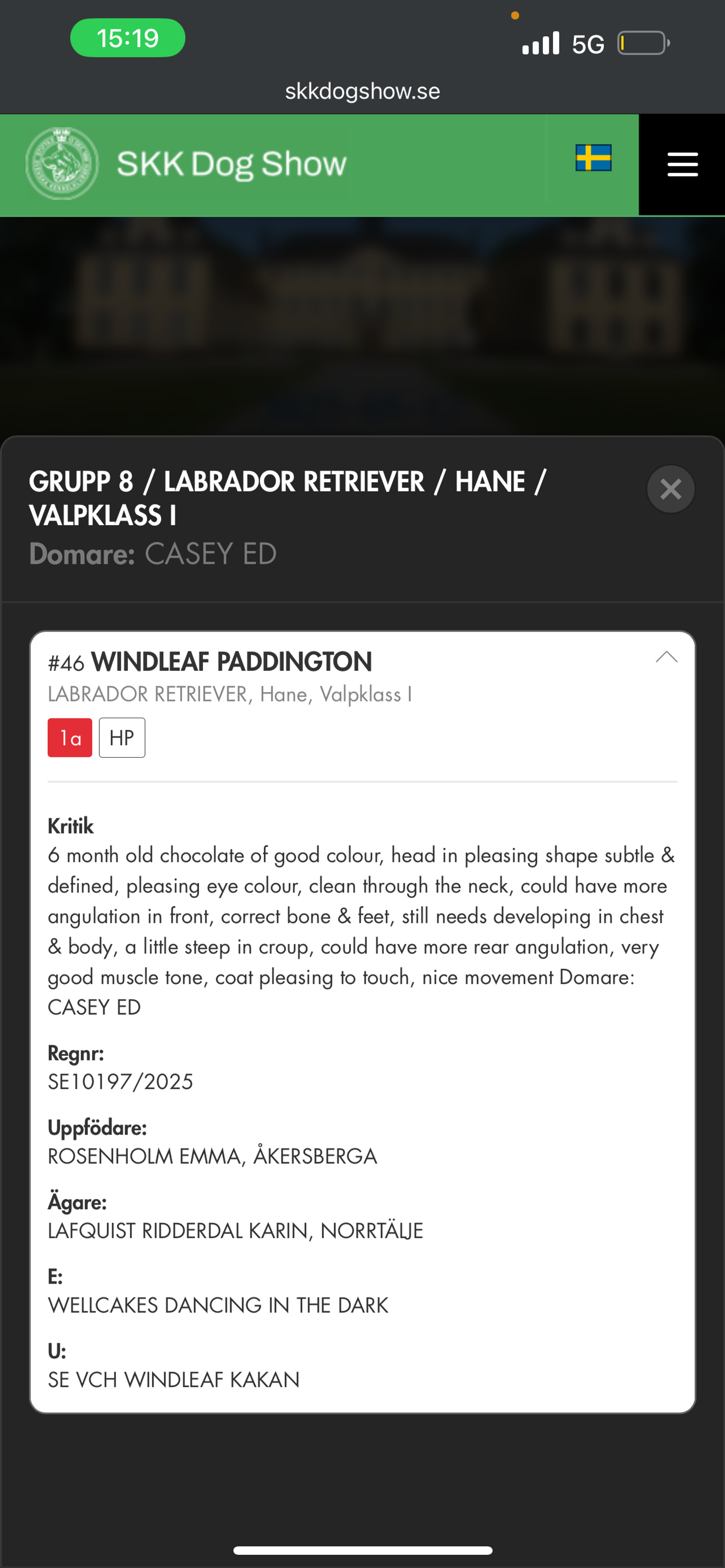Viewport: 725px width, 1568px height.
Task: Tap the skkdogshow.se address bar
Action: 362,91
